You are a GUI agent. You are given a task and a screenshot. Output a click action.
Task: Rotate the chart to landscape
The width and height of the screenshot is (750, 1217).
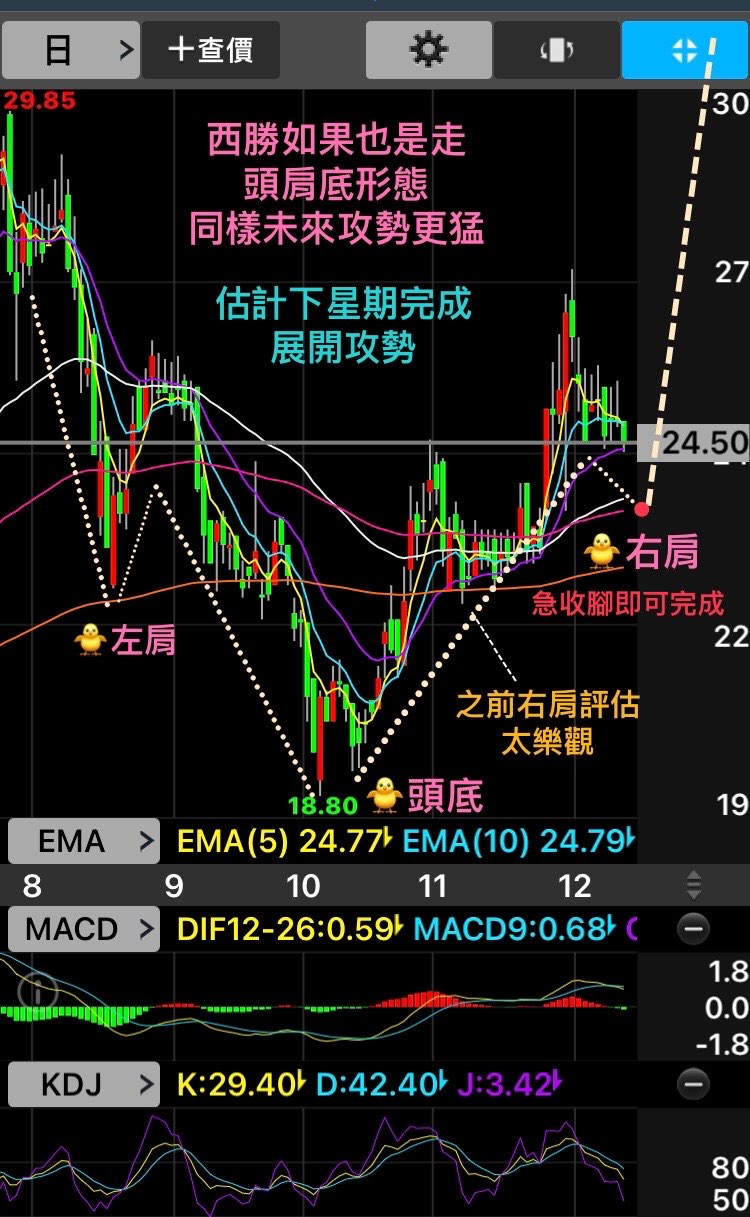[556, 50]
